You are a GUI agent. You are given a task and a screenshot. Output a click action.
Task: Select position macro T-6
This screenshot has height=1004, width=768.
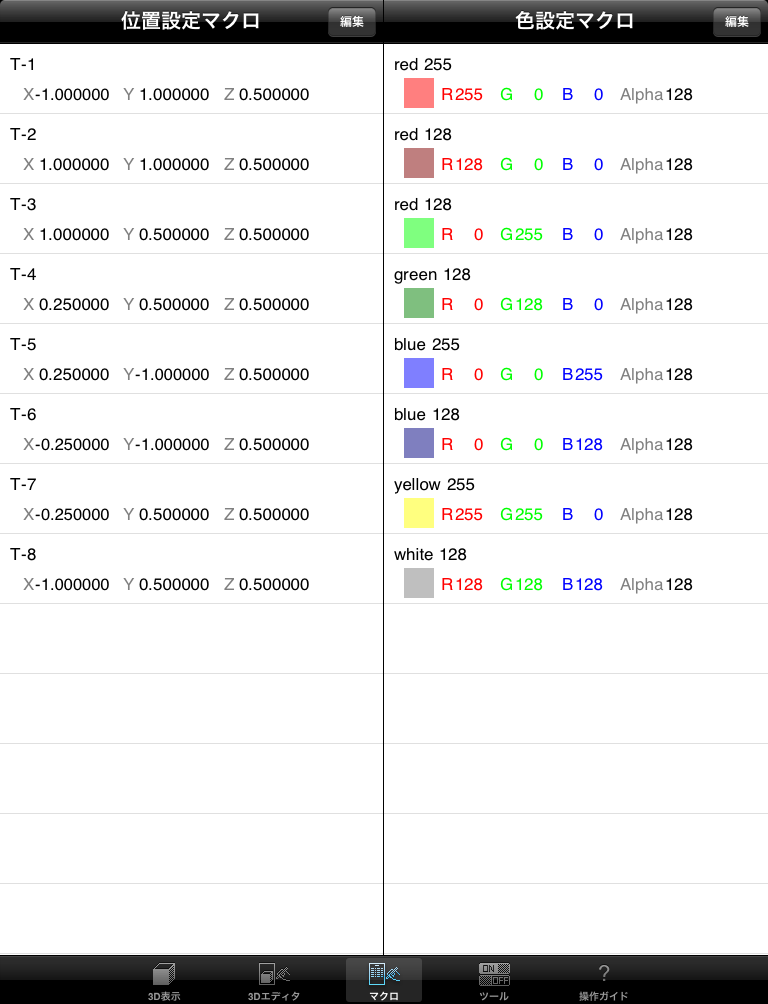191,429
